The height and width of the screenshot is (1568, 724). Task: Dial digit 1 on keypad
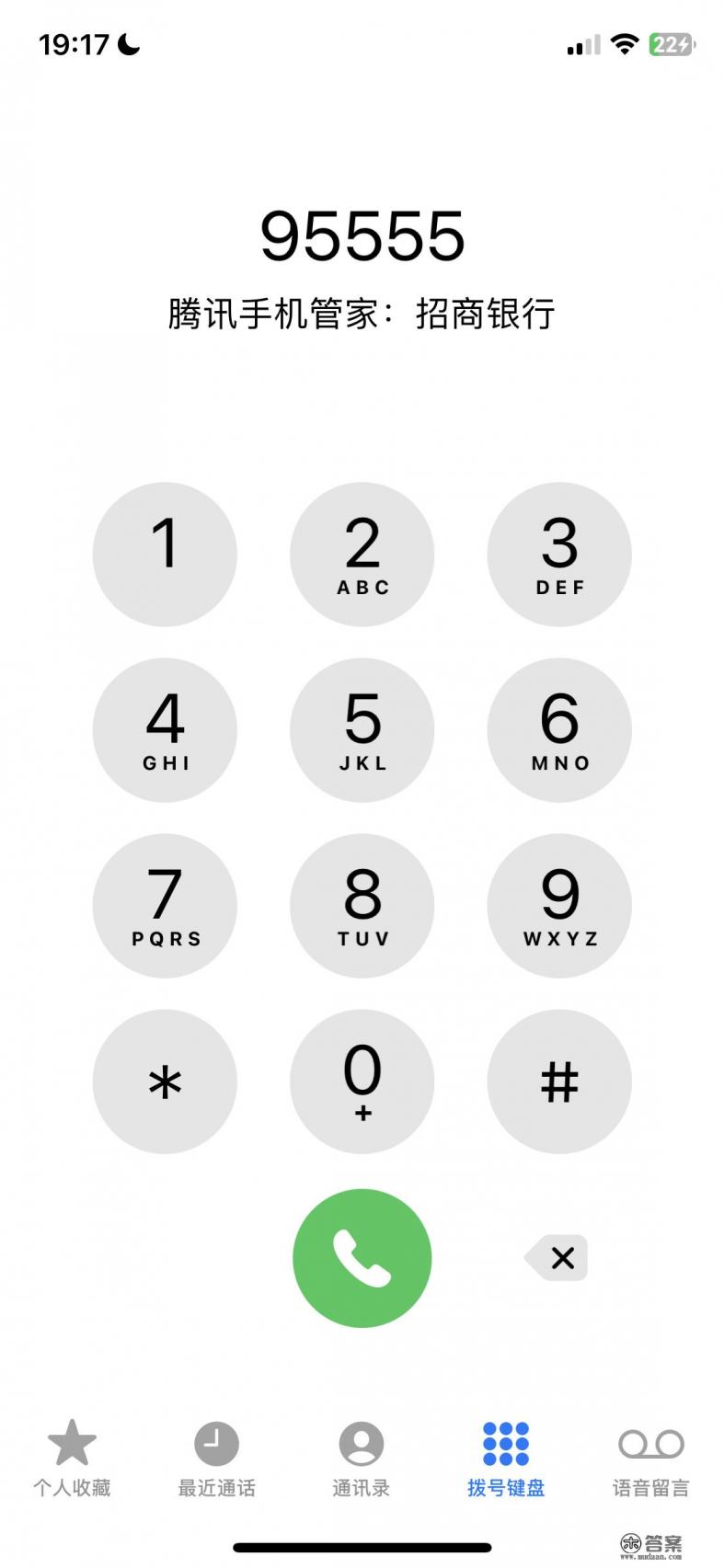pos(165,555)
